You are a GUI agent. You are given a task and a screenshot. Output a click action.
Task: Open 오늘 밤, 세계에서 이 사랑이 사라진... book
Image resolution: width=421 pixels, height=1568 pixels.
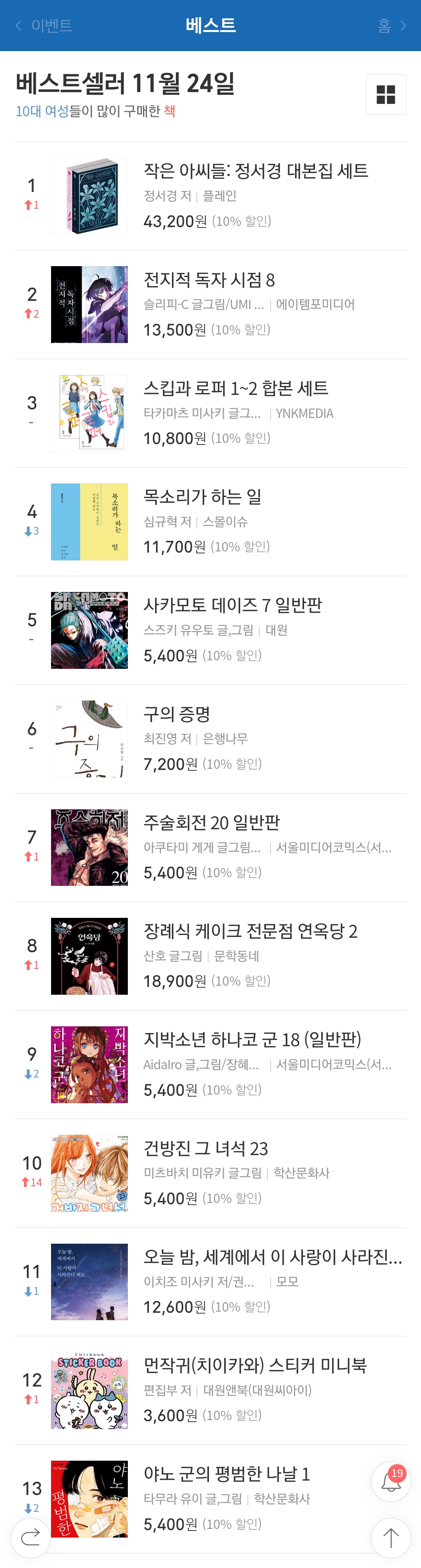coord(272,1256)
